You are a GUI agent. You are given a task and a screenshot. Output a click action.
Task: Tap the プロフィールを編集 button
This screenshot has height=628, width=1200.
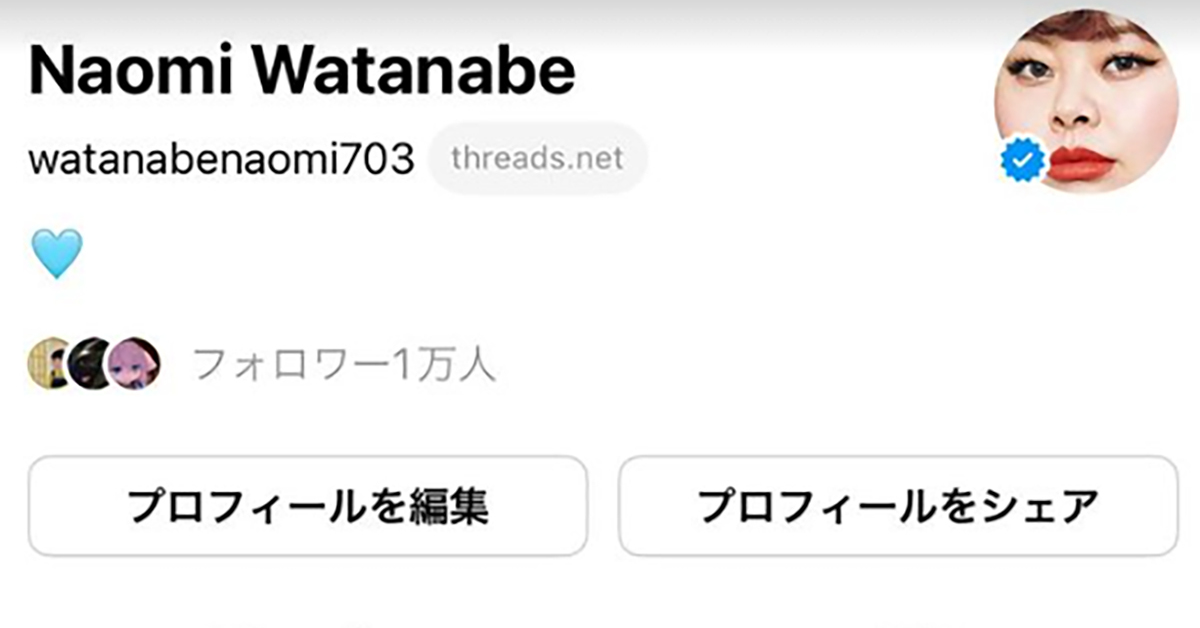coord(307,506)
